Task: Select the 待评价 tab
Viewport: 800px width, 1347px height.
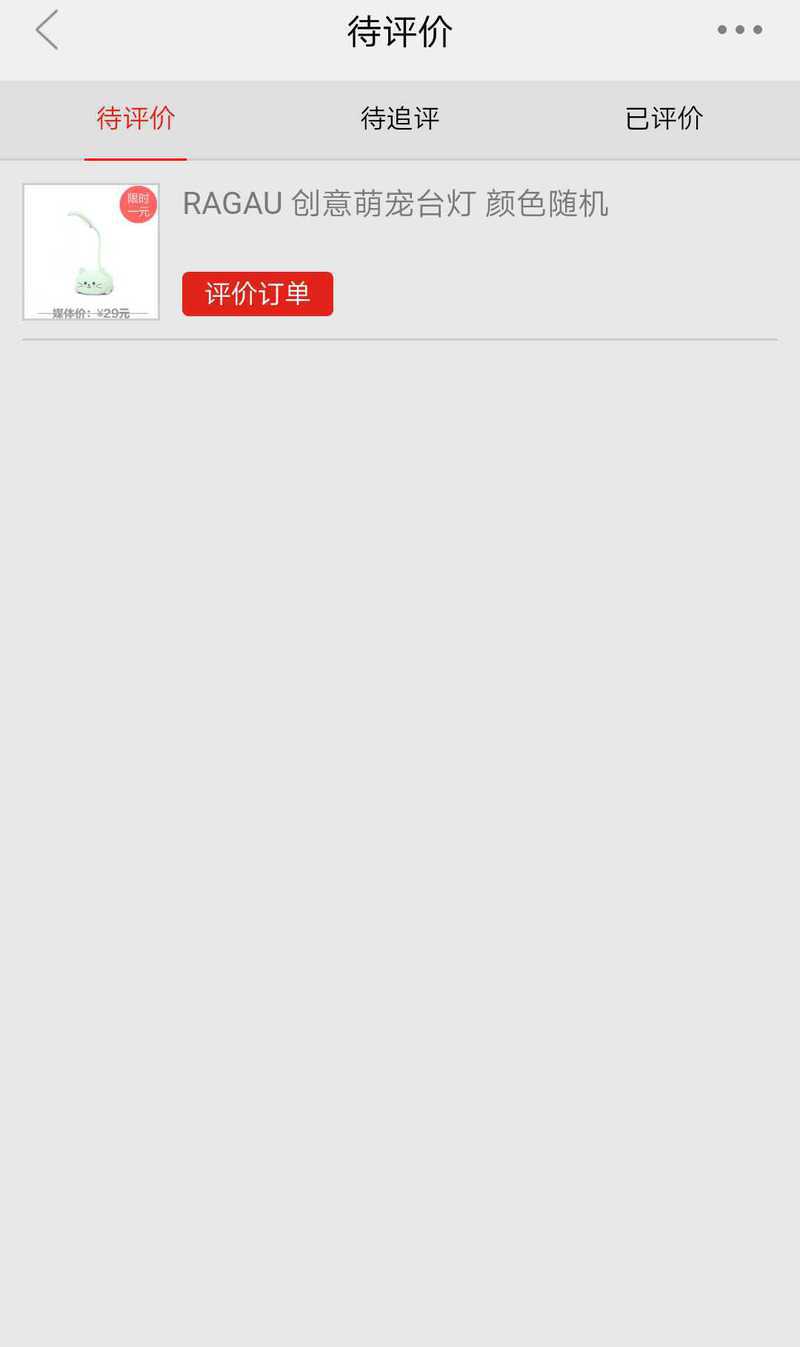Action: [136, 119]
